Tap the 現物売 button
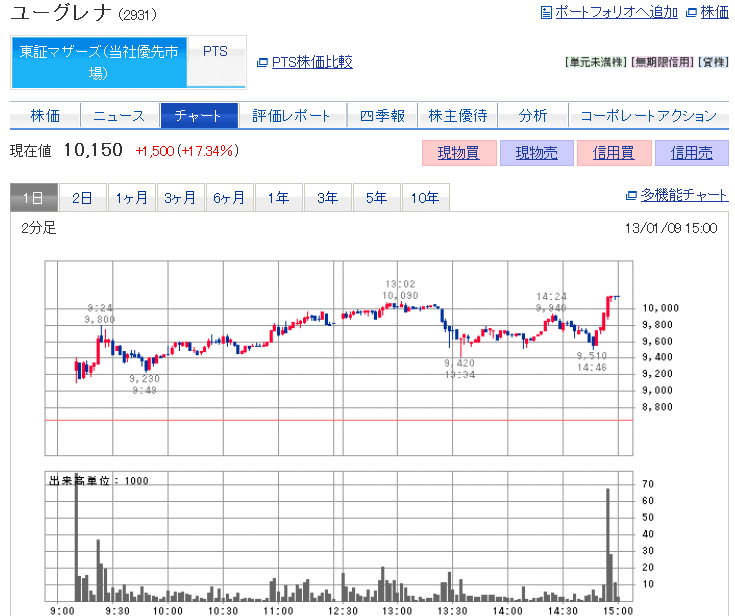Screen dimensions: 735x616 [536, 153]
